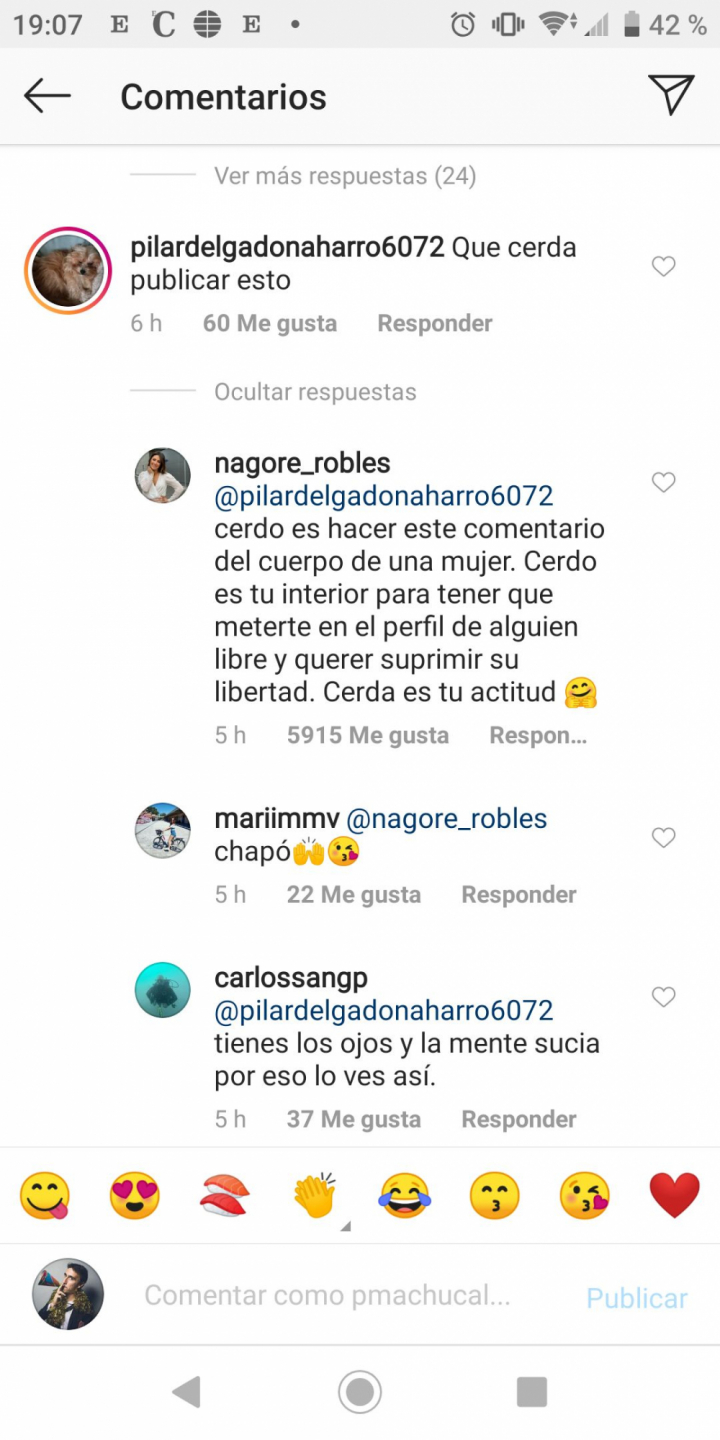Tap Publicar to post comment
The height and width of the screenshot is (1440, 720).
[x=636, y=1298]
